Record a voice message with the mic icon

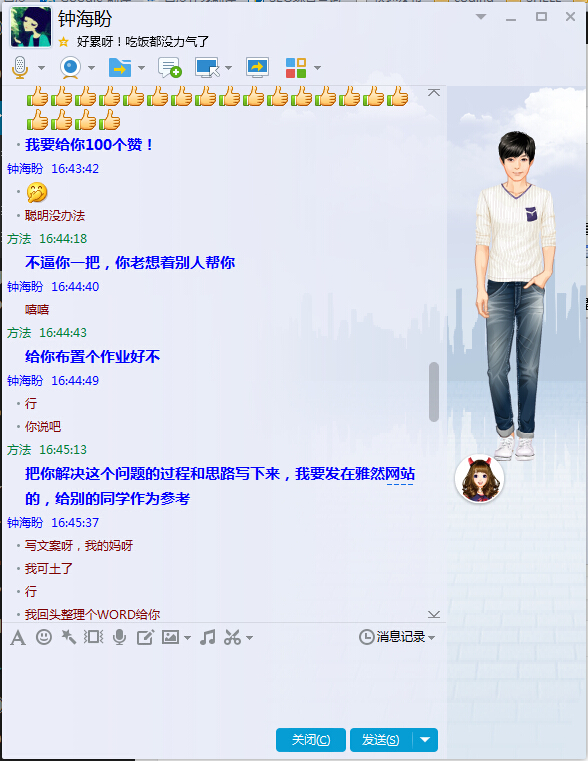(119, 637)
